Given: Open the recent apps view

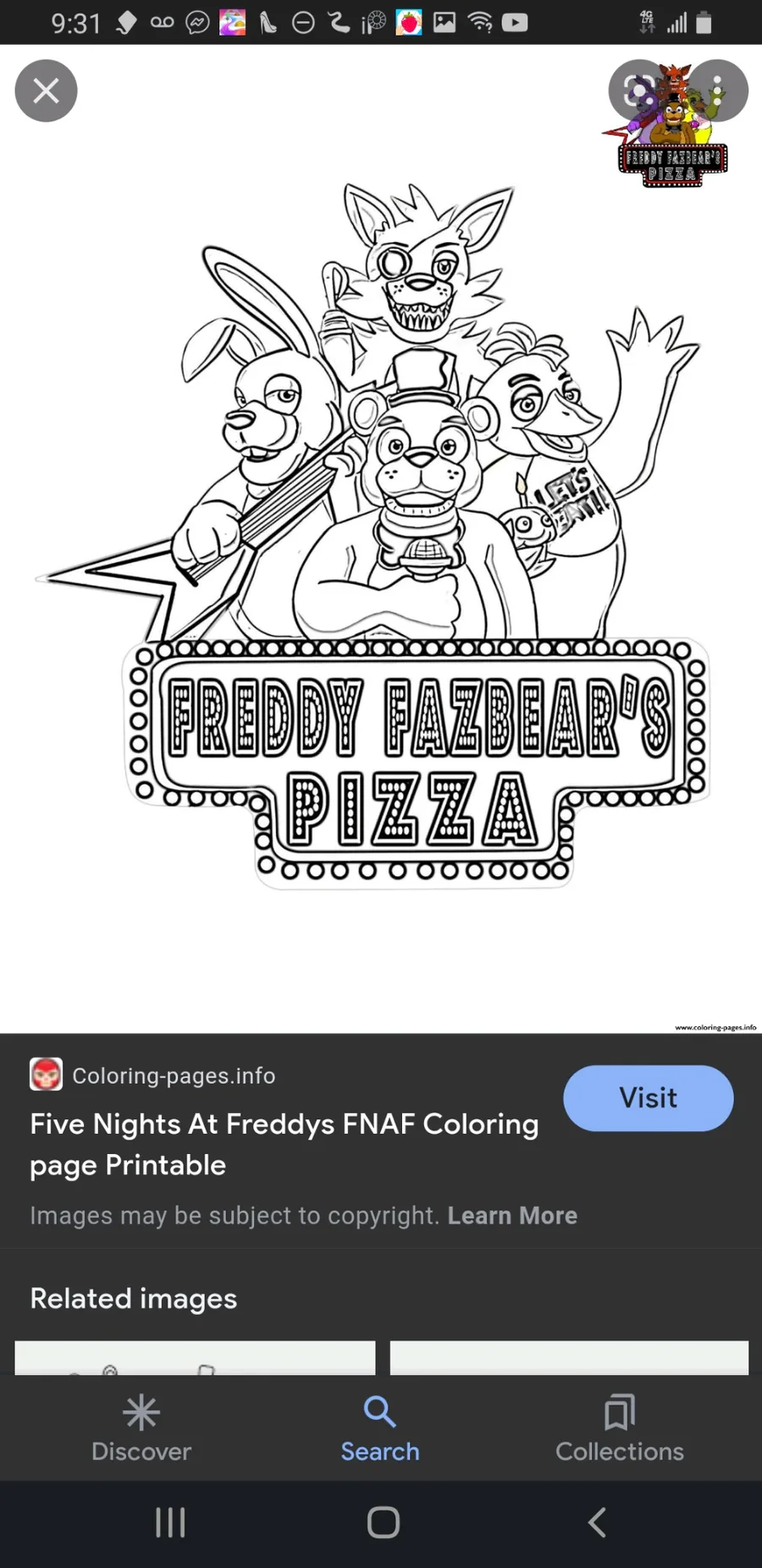Looking at the screenshot, I should tap(170, 1521).
